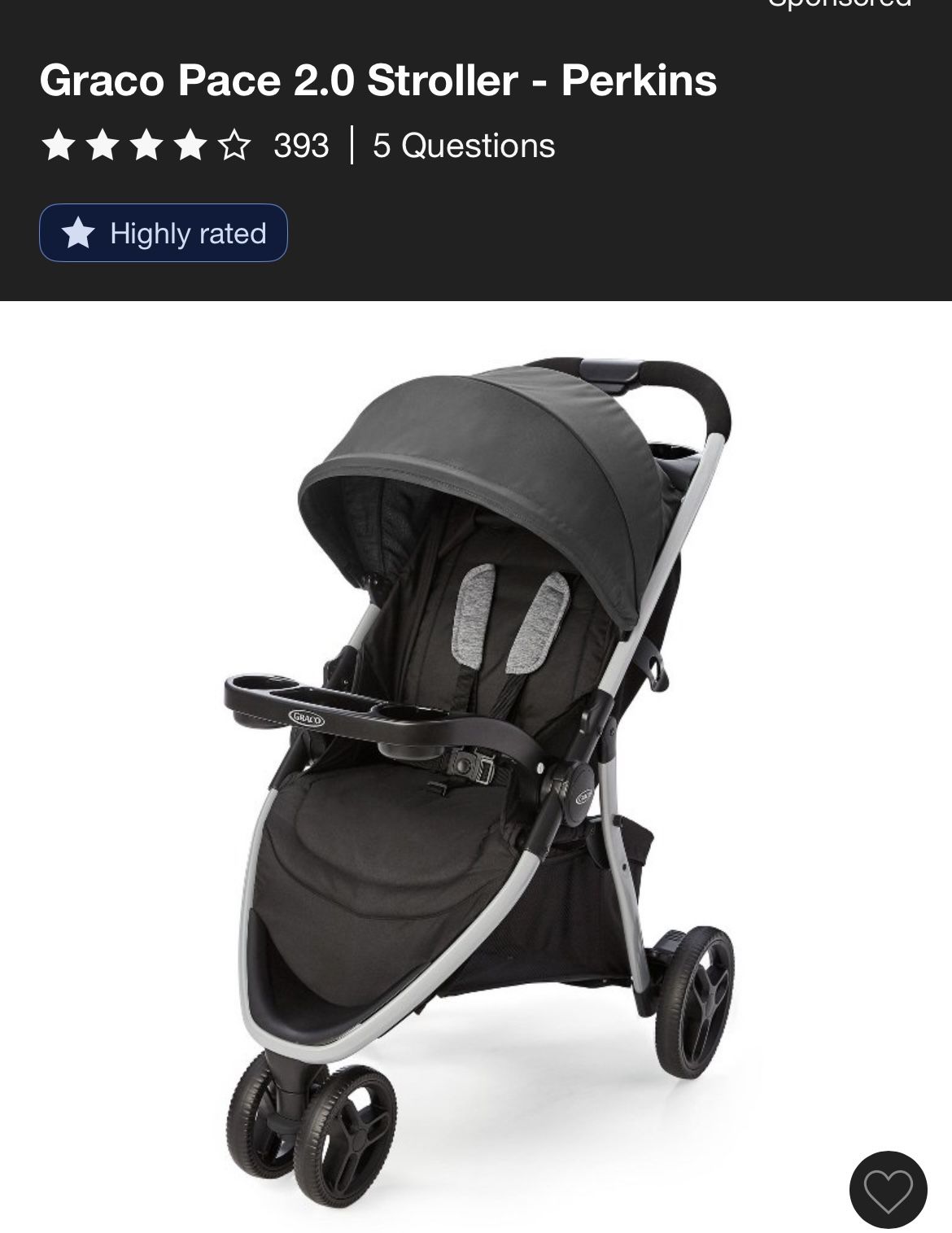Click the "Highly rated" badge
This screenshot has height=1233, width=952.
tap(163, 234)
